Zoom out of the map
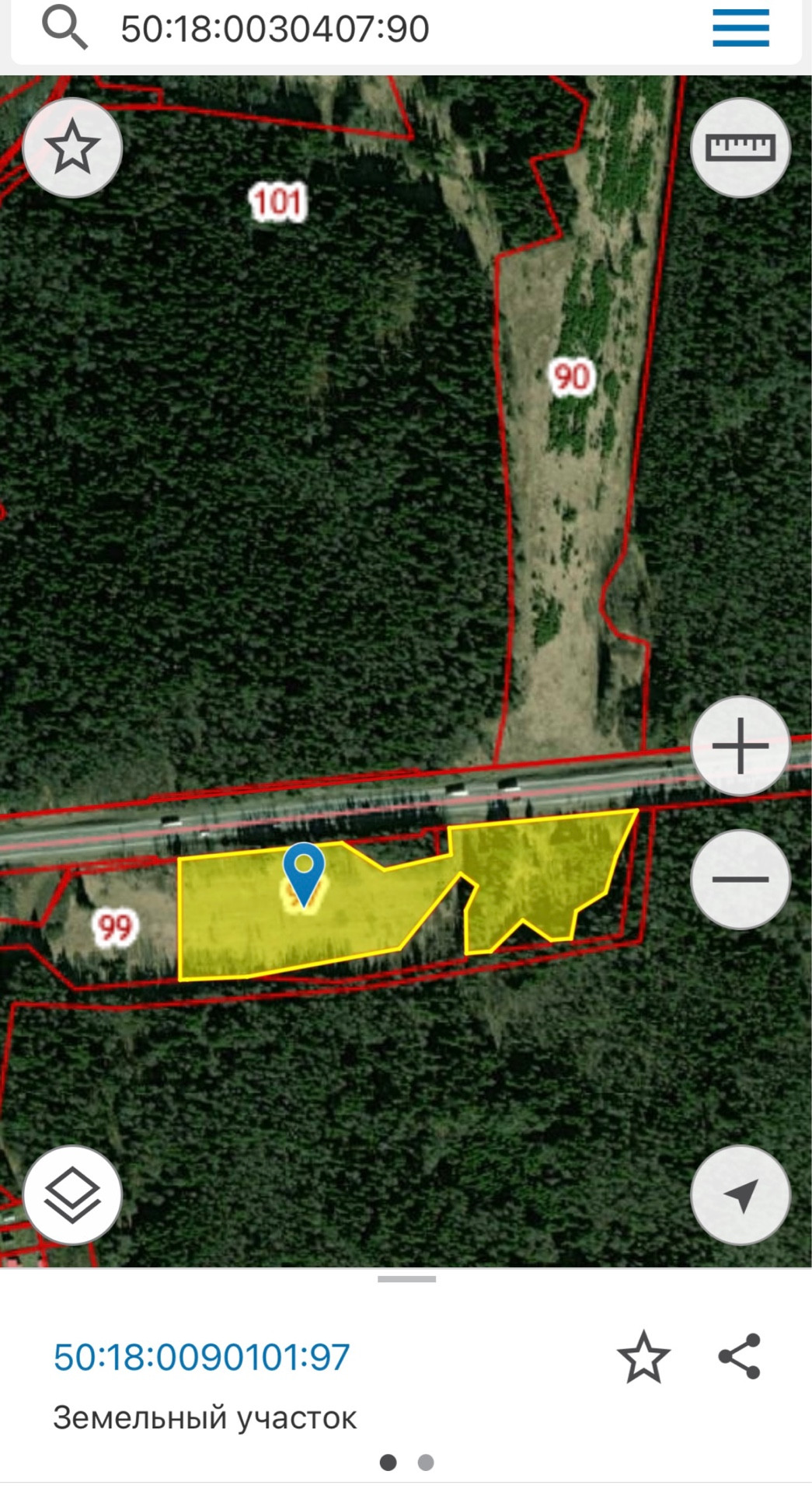 pyautogui.click(x=740, y=879)
